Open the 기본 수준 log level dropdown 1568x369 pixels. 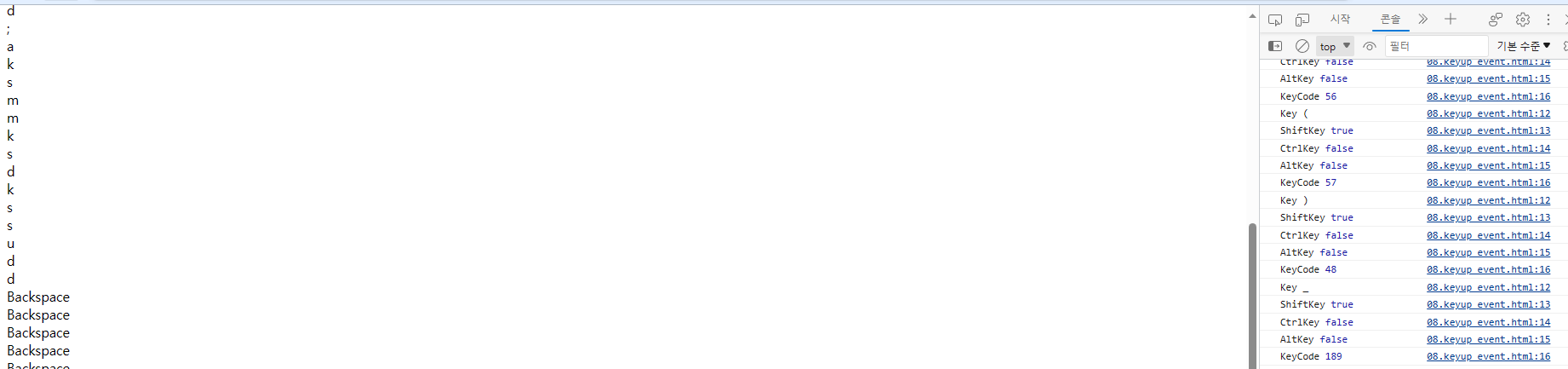[1523, 46]
